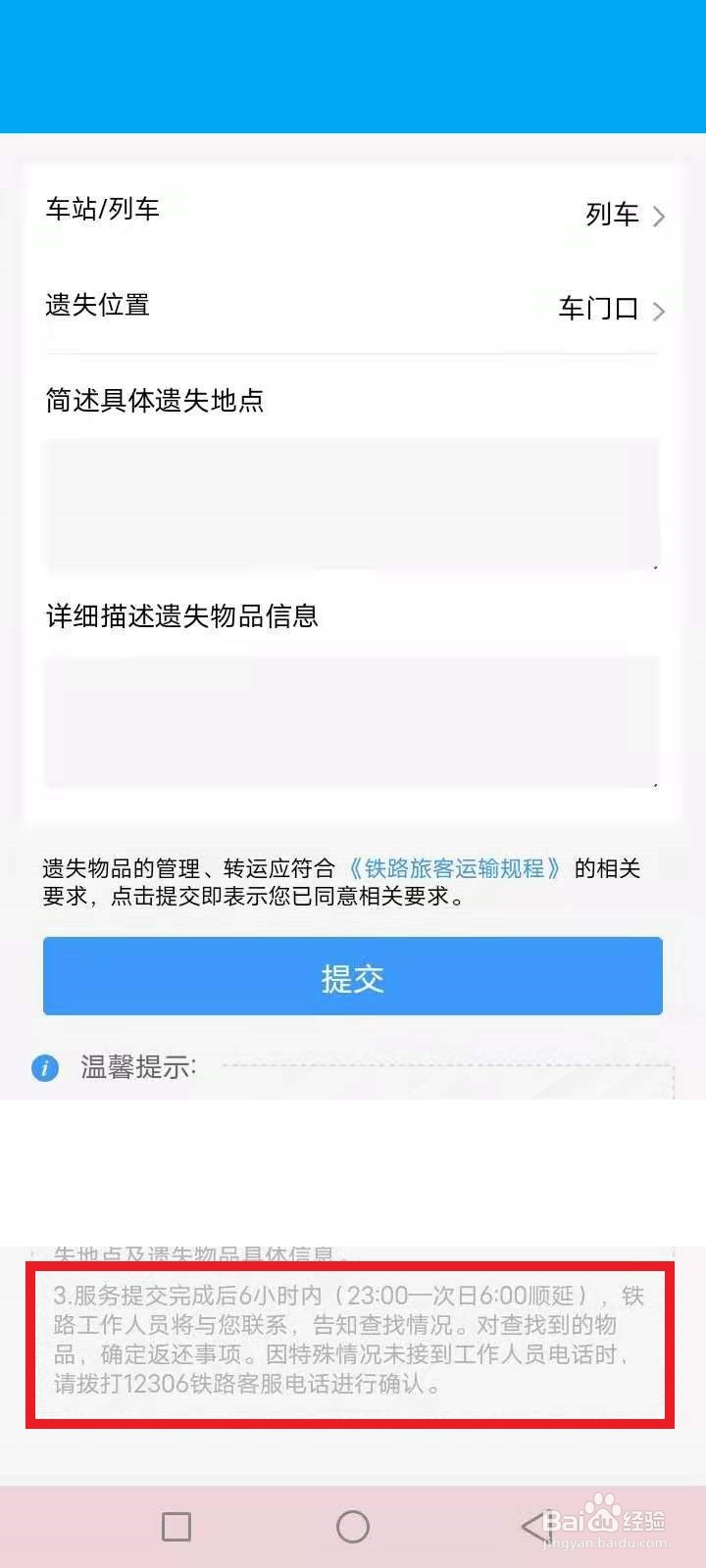Tap the info circle to view tips details
The height and width of the screenshot is (1568, 706).
(43, 1068)
